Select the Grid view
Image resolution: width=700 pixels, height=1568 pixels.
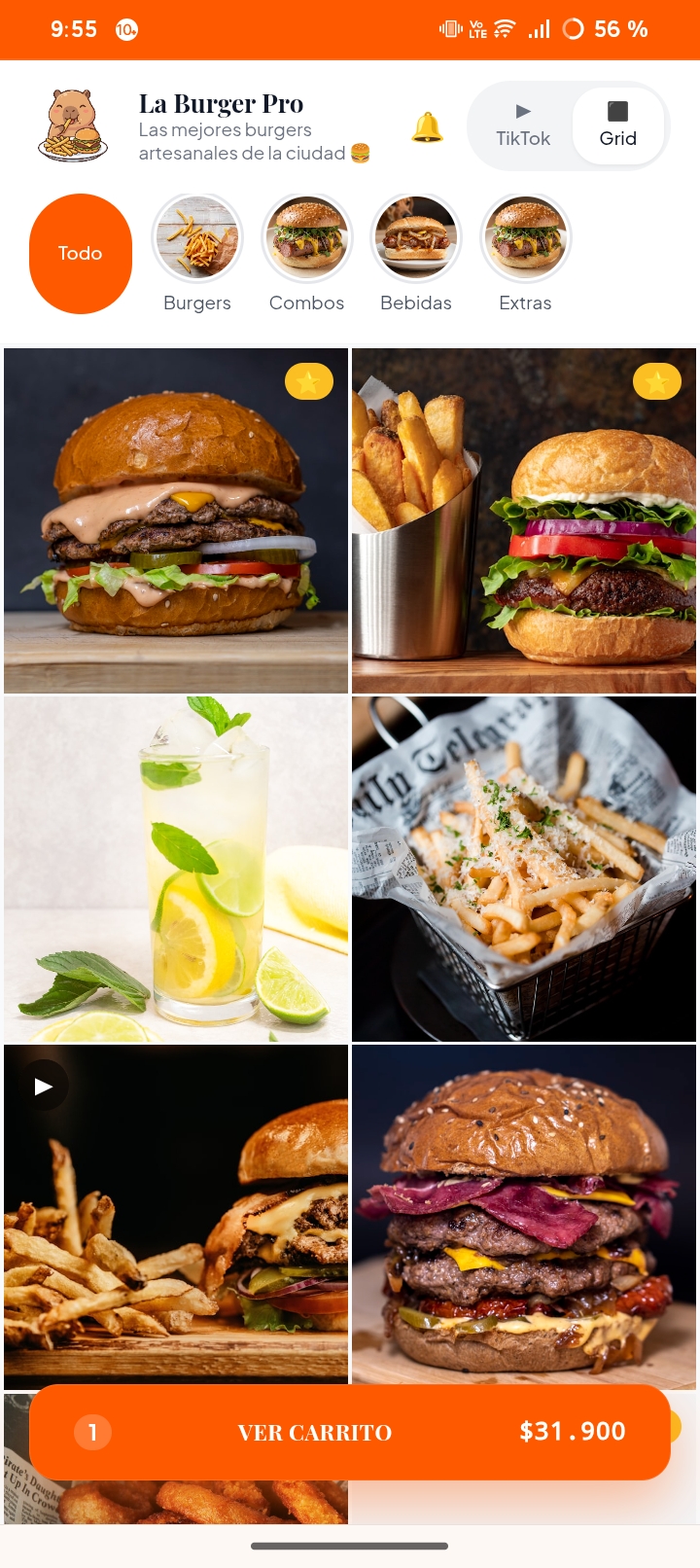pos(617,125)
